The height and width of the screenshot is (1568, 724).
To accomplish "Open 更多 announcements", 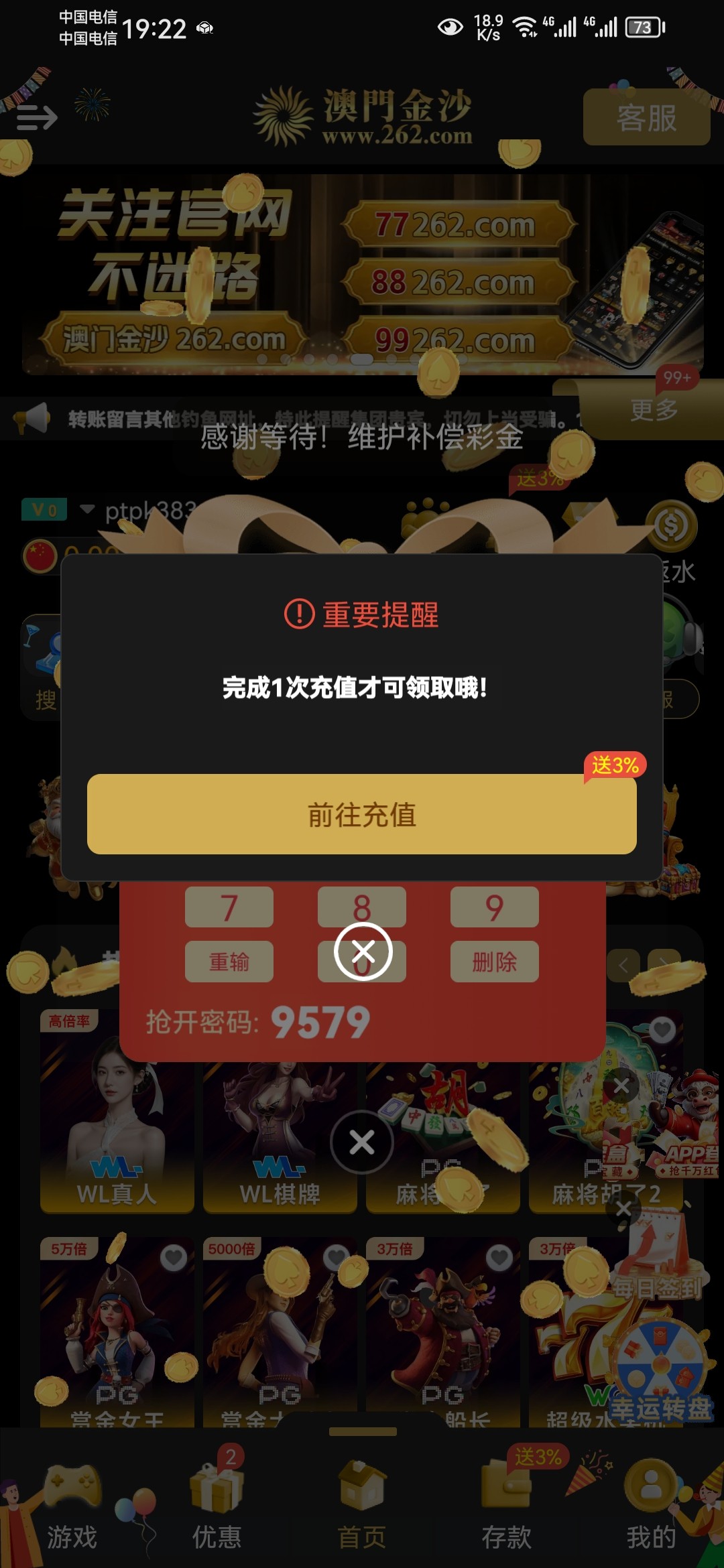I will (654, 409).
